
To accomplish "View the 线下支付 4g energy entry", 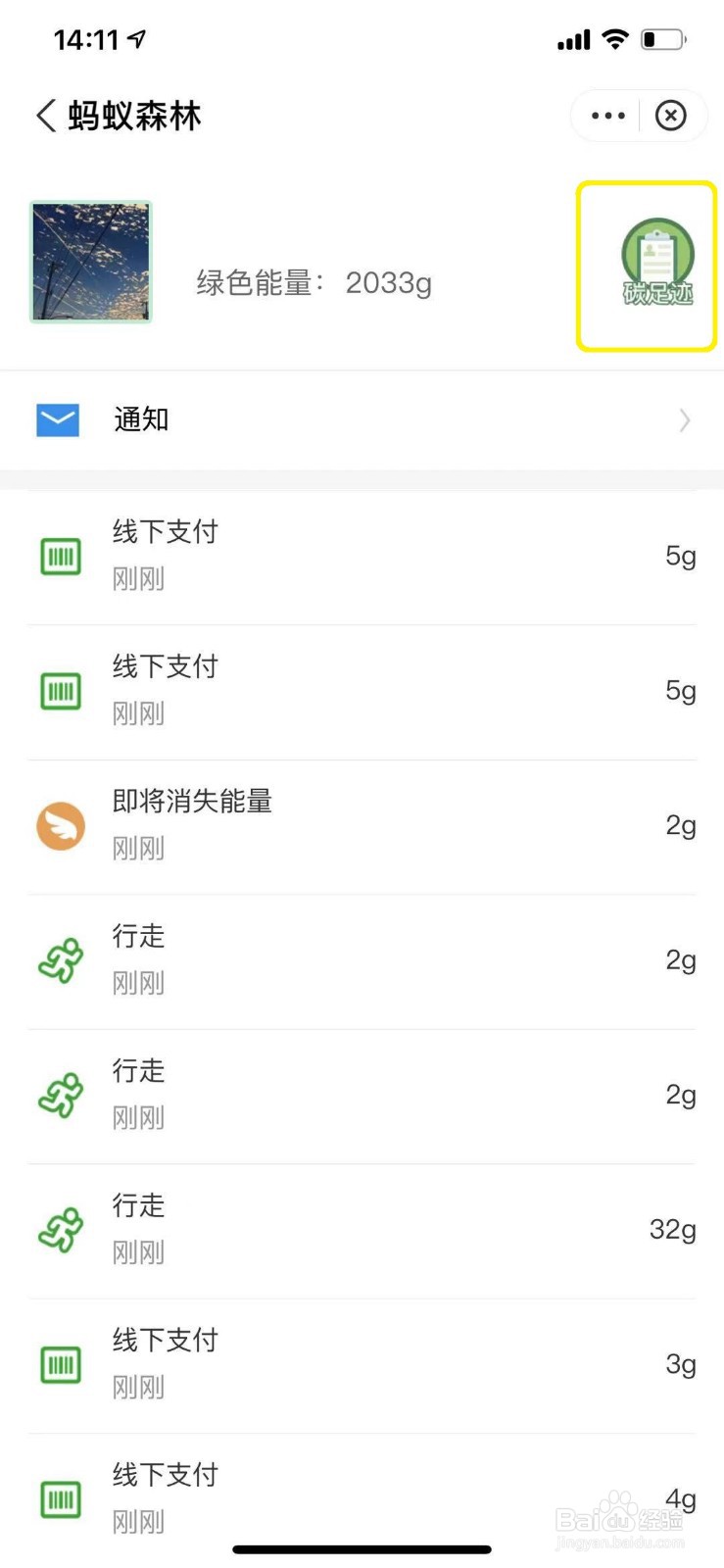I will tap(362, 1497).
